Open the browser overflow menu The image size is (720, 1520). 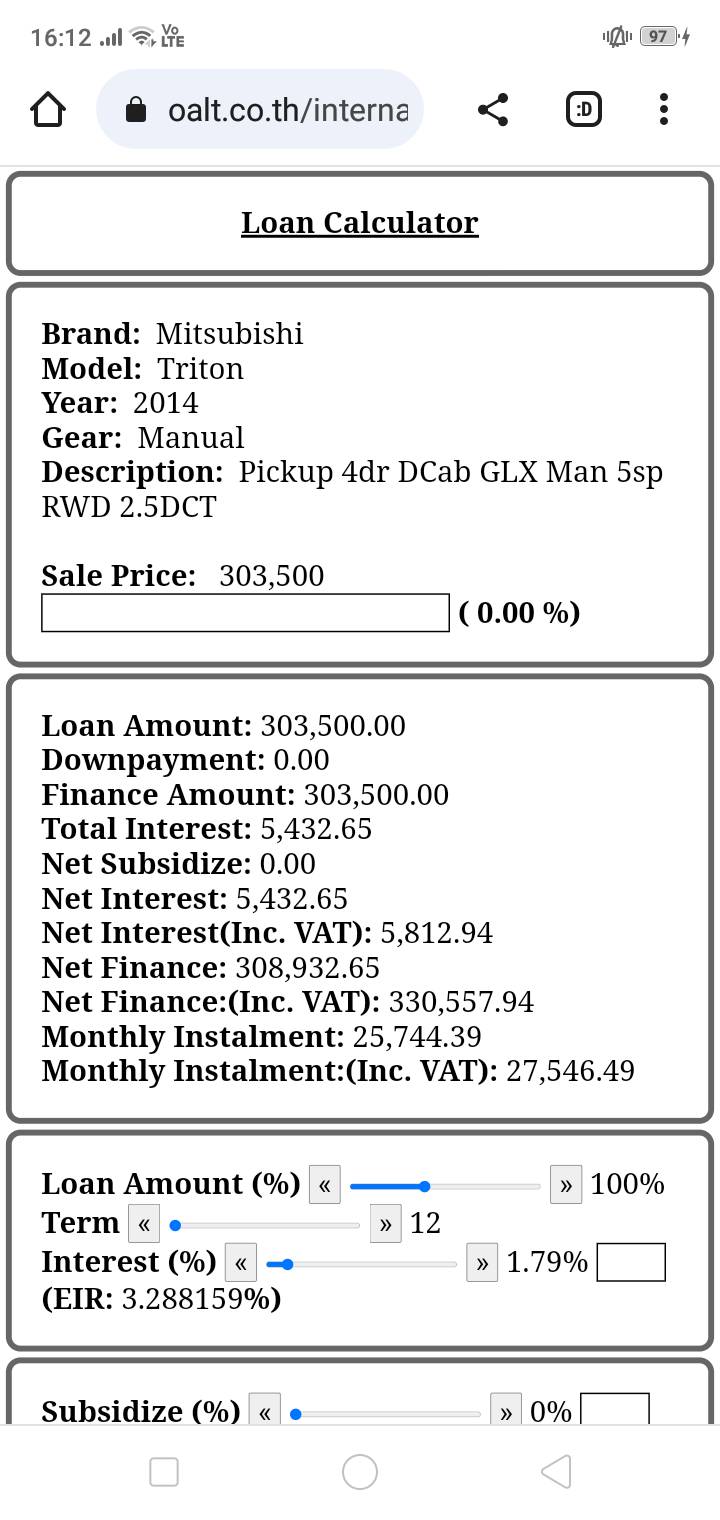664,110
